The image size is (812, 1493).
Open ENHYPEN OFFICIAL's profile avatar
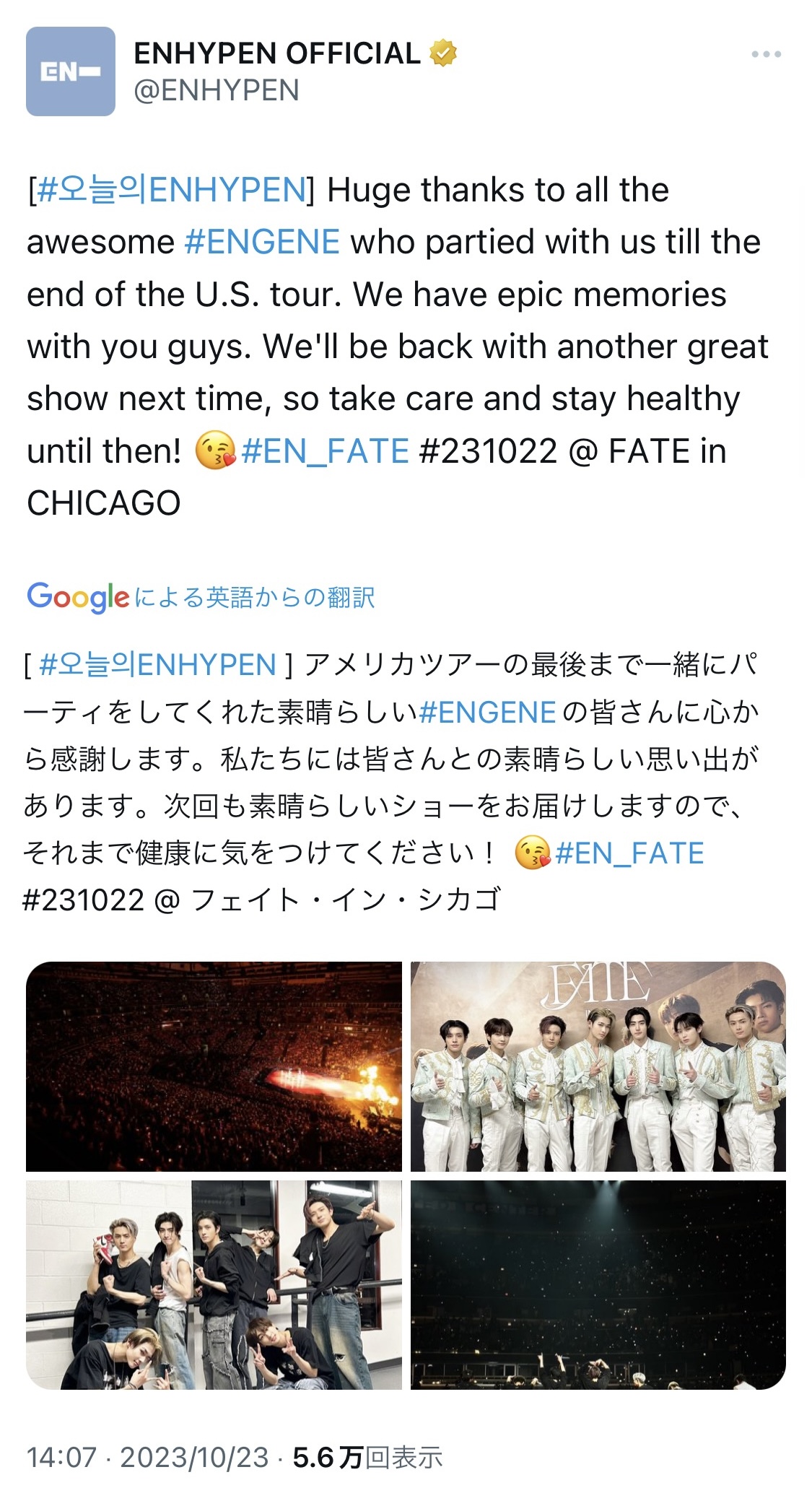71,71
